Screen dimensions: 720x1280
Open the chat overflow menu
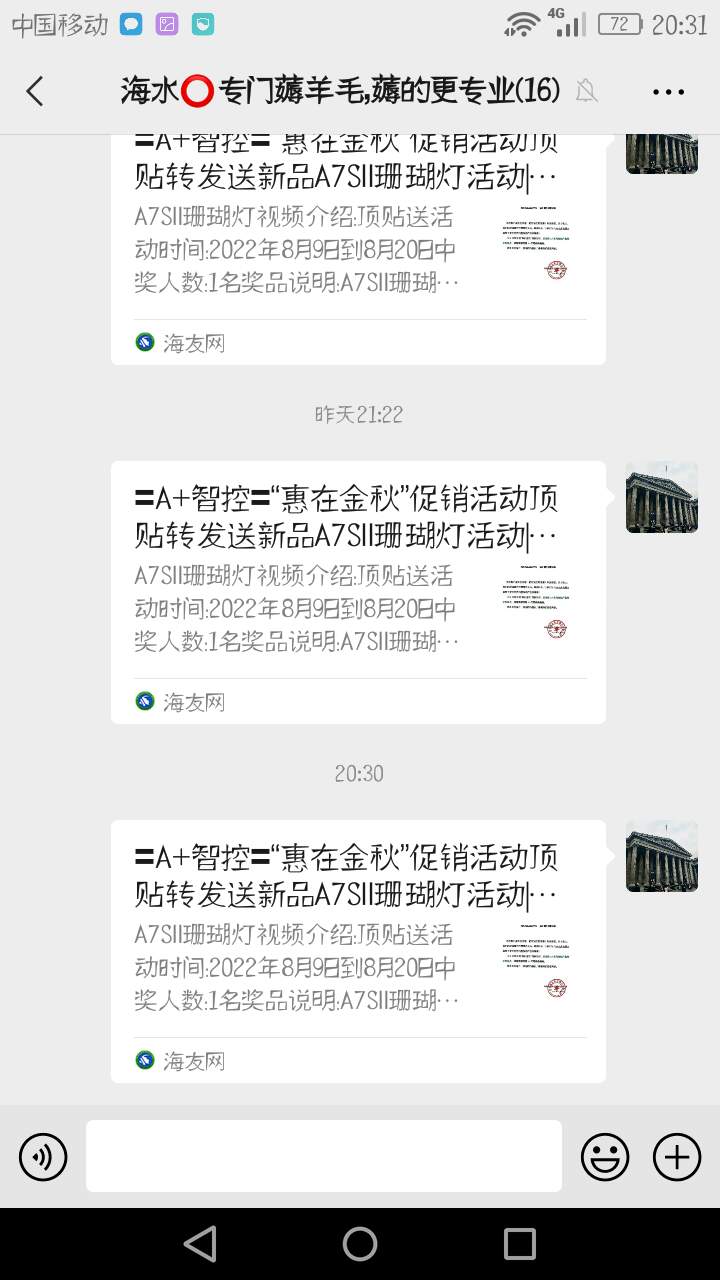[668, 92]
